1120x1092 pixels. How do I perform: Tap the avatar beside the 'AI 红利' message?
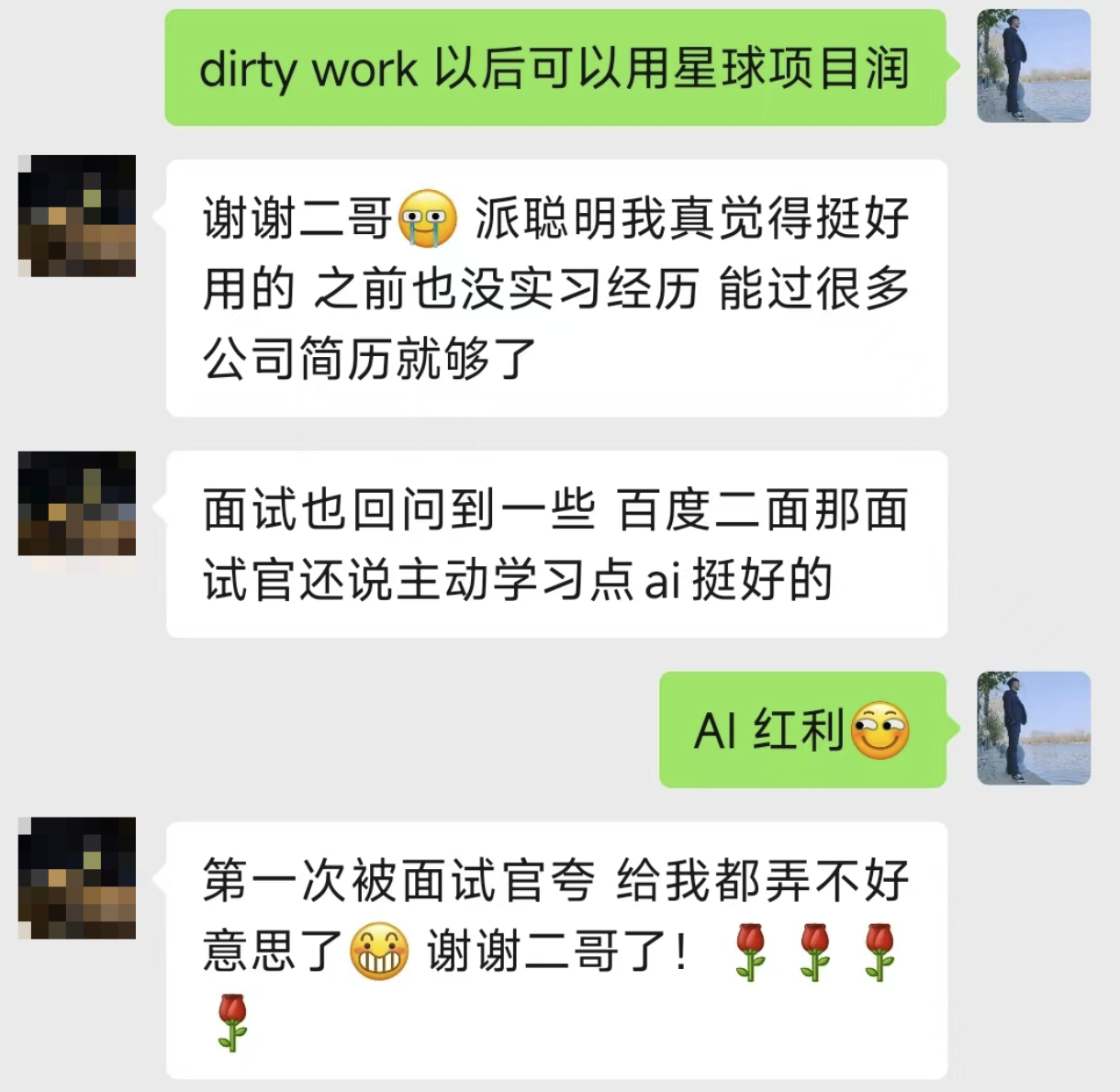(1034, 728)
